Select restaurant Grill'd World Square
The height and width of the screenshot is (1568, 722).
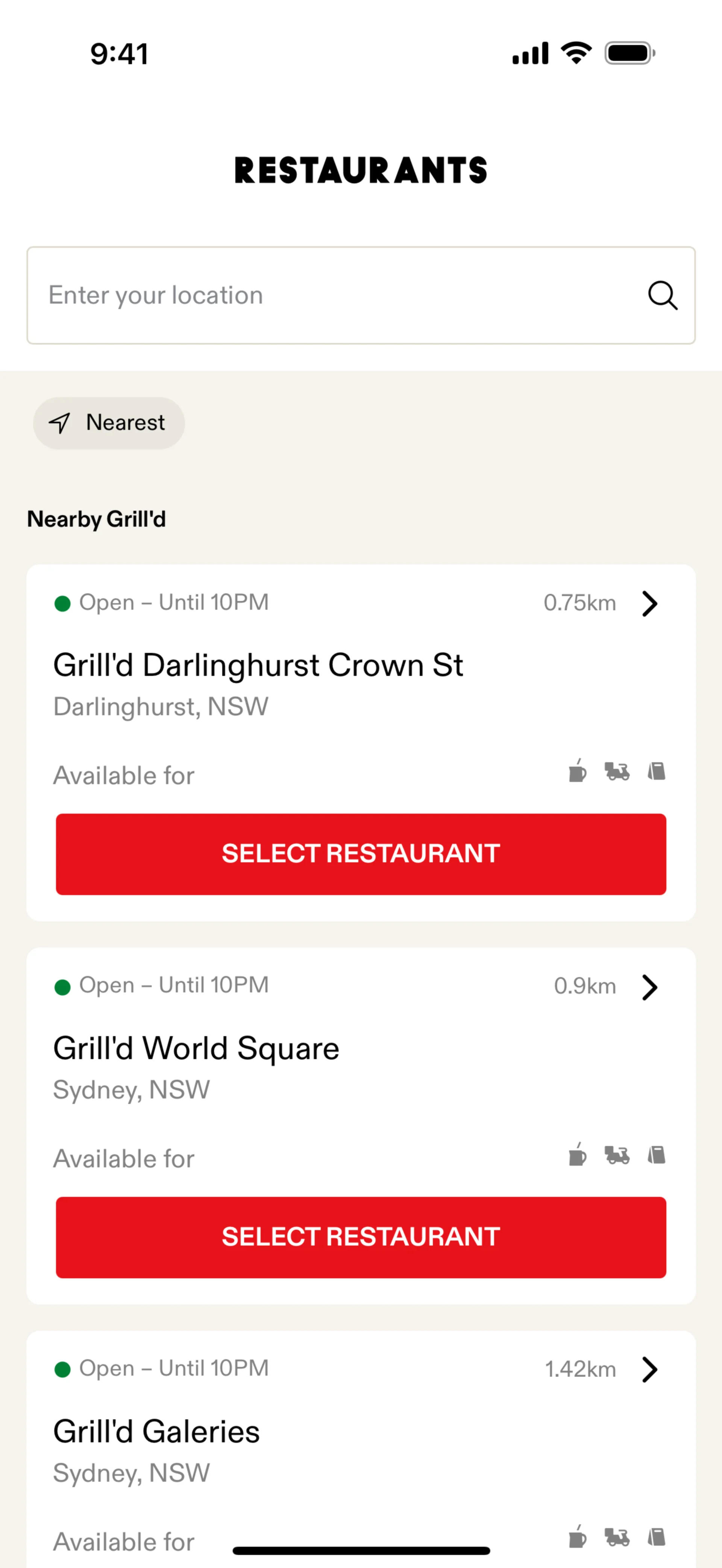(x=360, y=1237)
